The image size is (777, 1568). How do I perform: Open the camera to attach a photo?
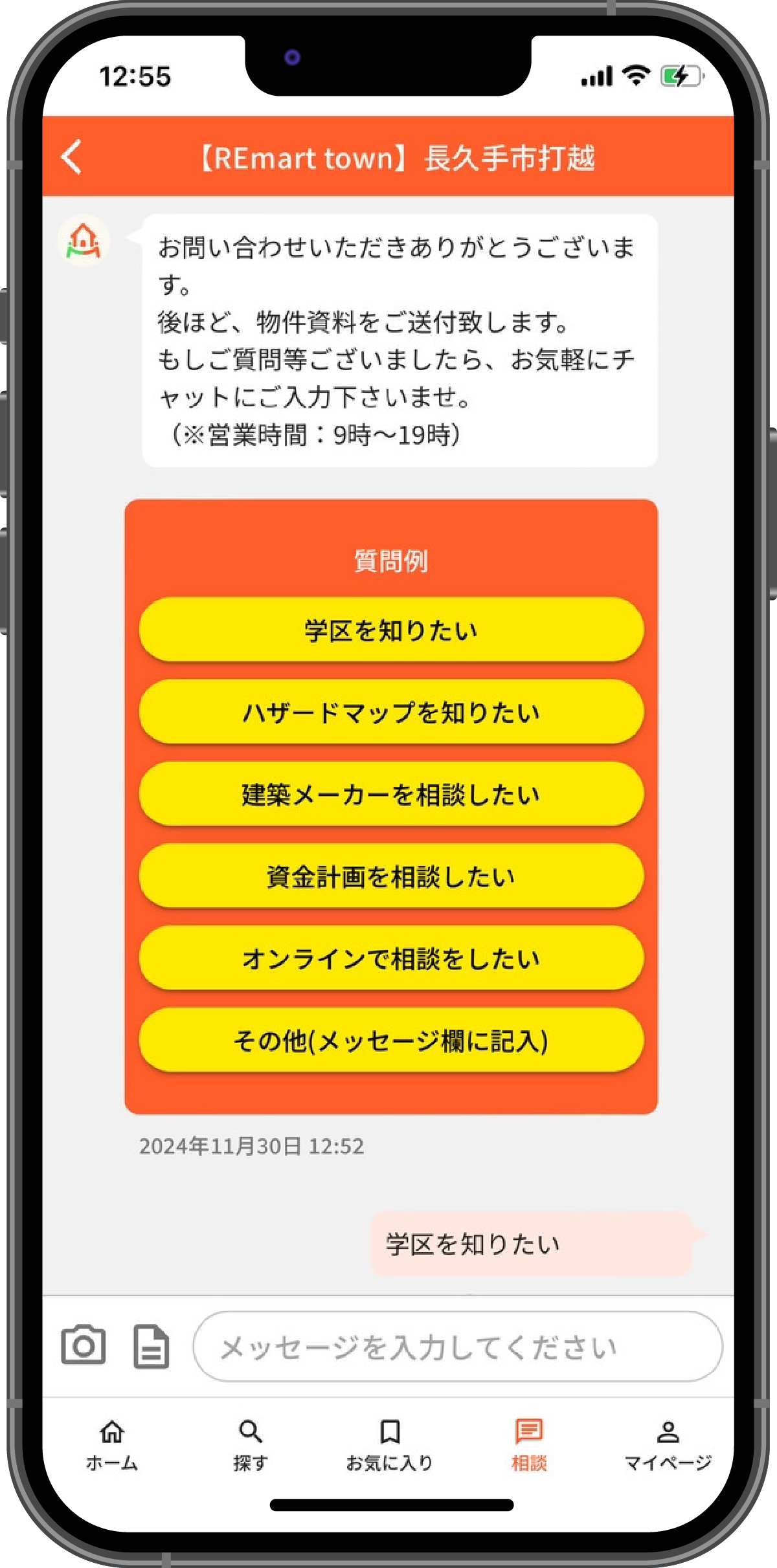click(x=84, y=1346)
